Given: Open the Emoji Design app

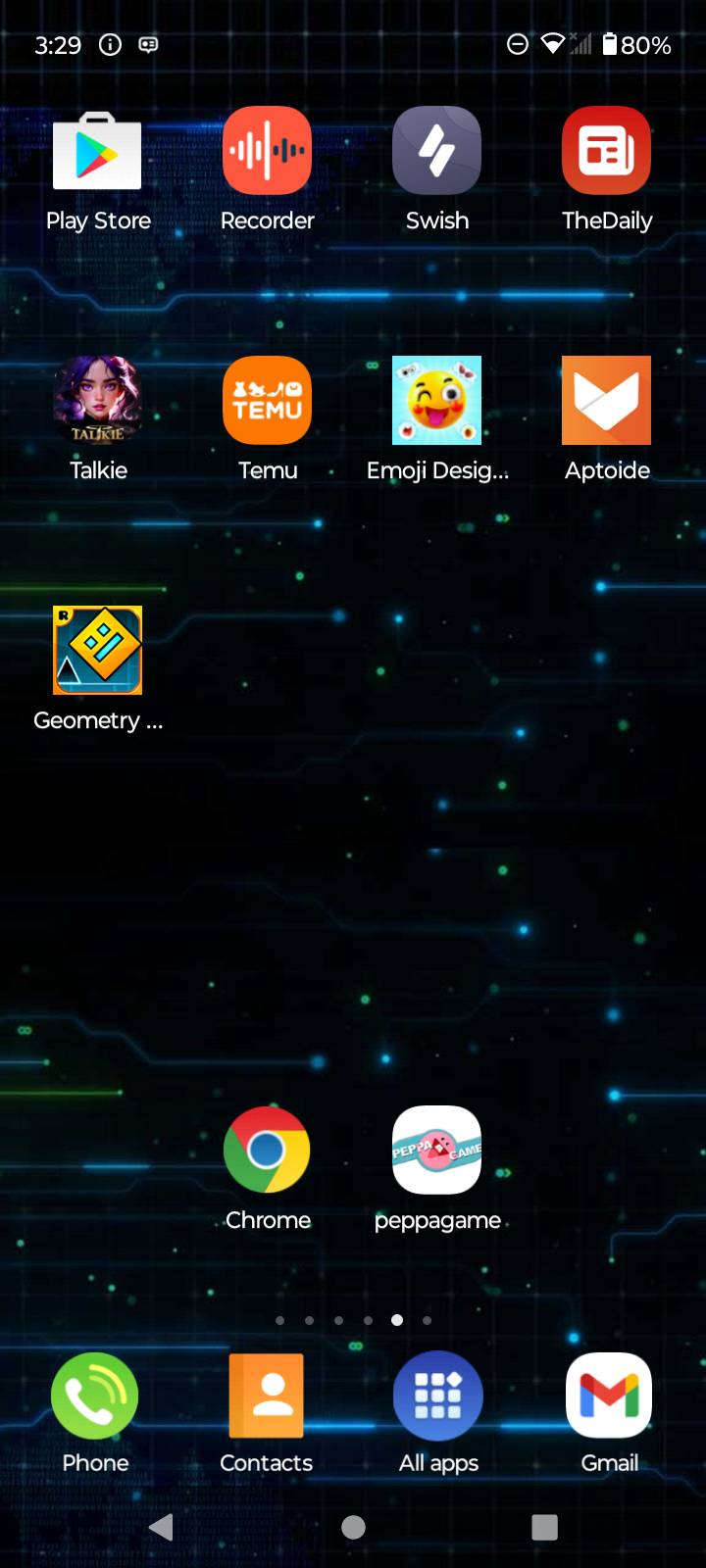Looking at the screenshot, I should [437, 401].
